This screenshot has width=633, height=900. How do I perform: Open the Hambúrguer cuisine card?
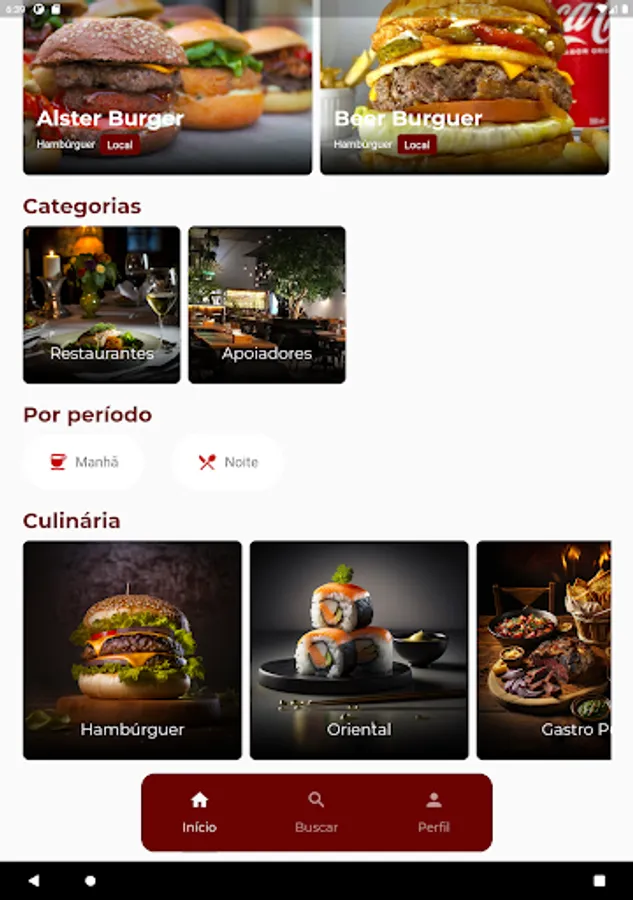tap(132, 650)
